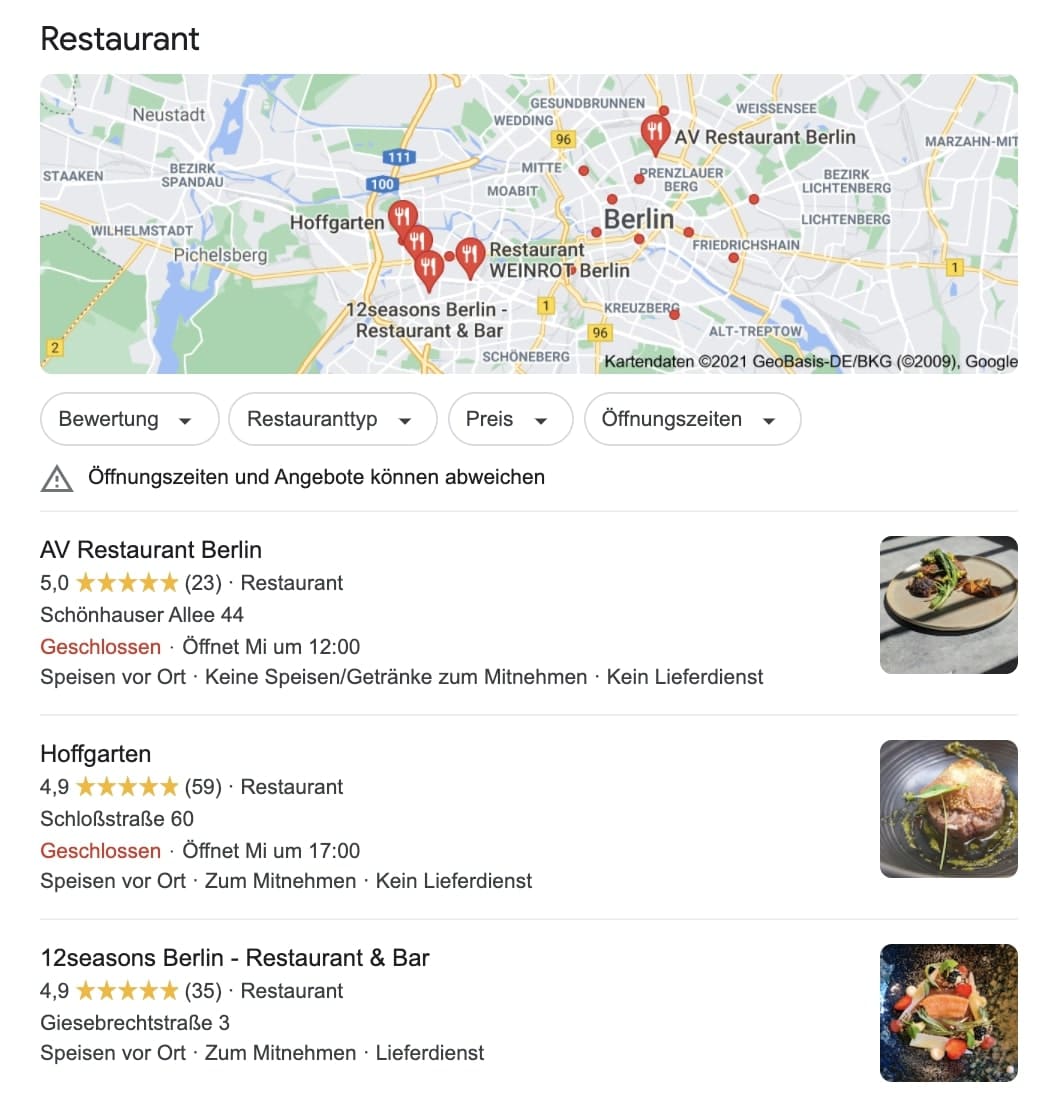Click the warning triangle icon
The width and height of the screenshot is (1044, 1104).
(57, 477)
